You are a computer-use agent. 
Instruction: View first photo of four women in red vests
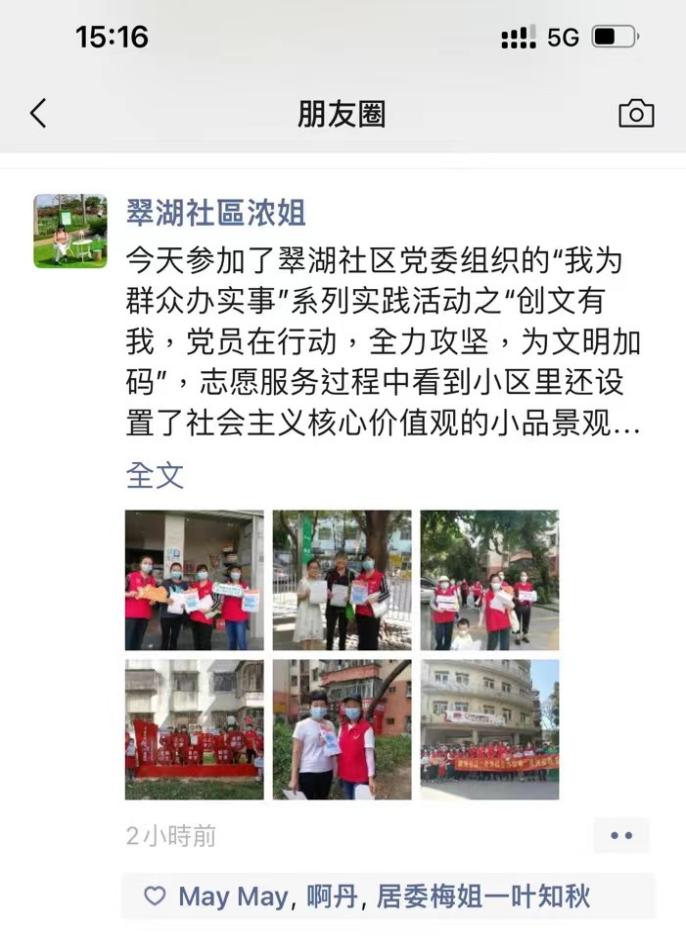[194, 580]
